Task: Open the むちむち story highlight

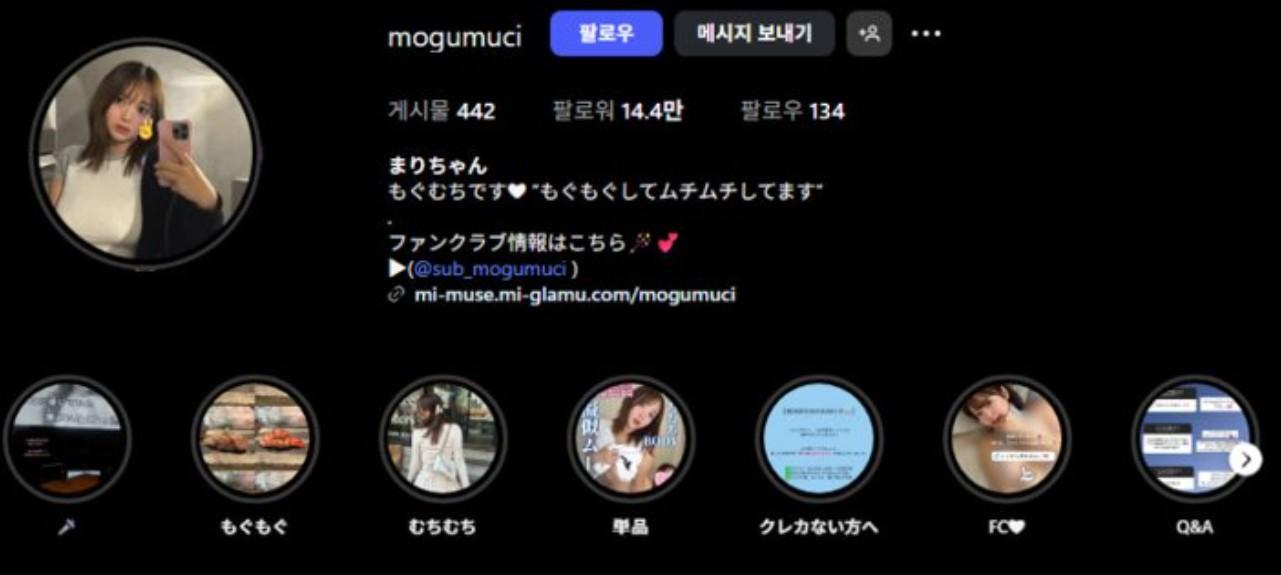Action: pyautogui.click(x=442, y=439)
